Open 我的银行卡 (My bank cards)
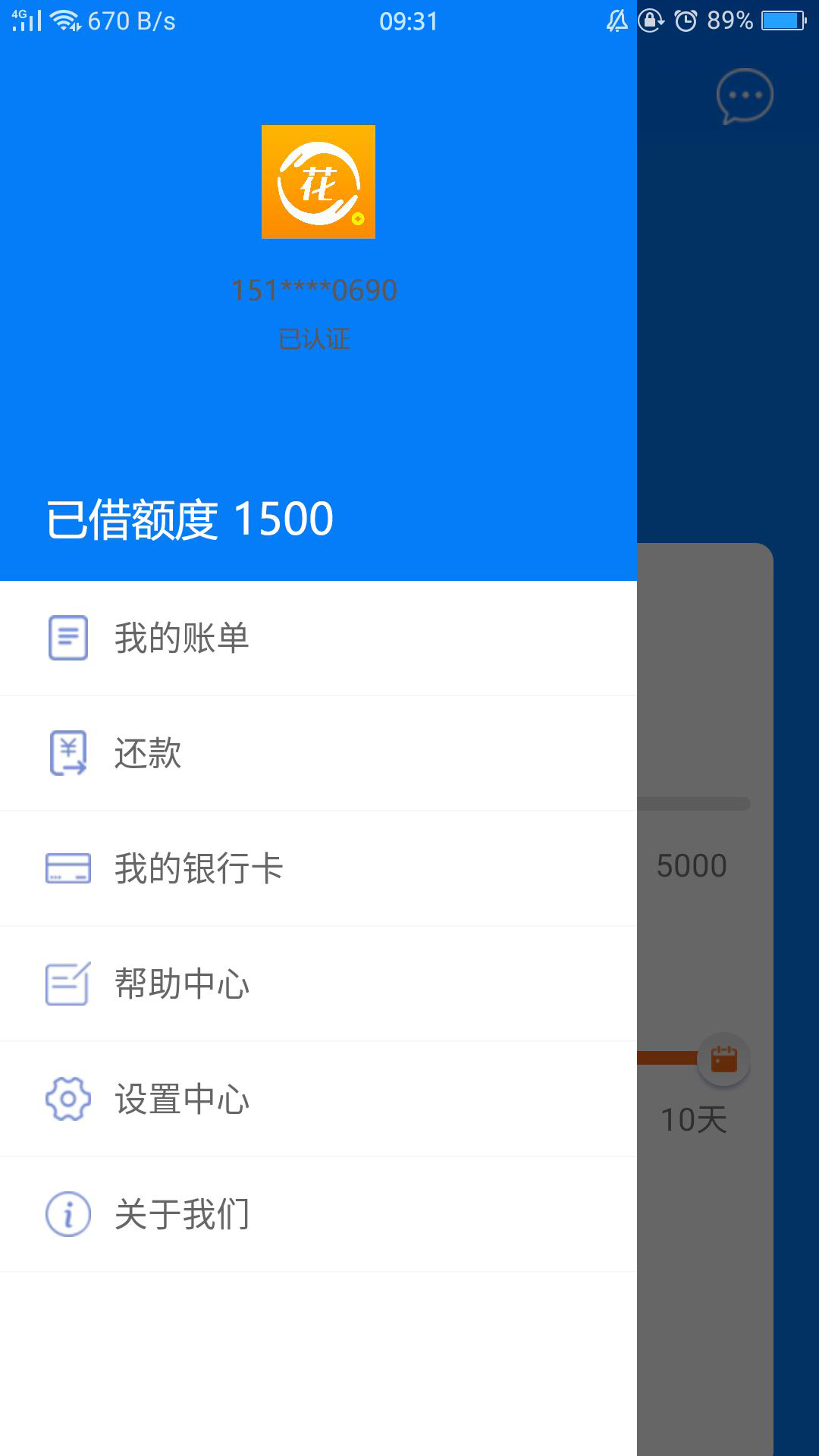Image resolution: width=819 pixels, height=1456 pixels. pyautogui.click(x=318, y=868)
